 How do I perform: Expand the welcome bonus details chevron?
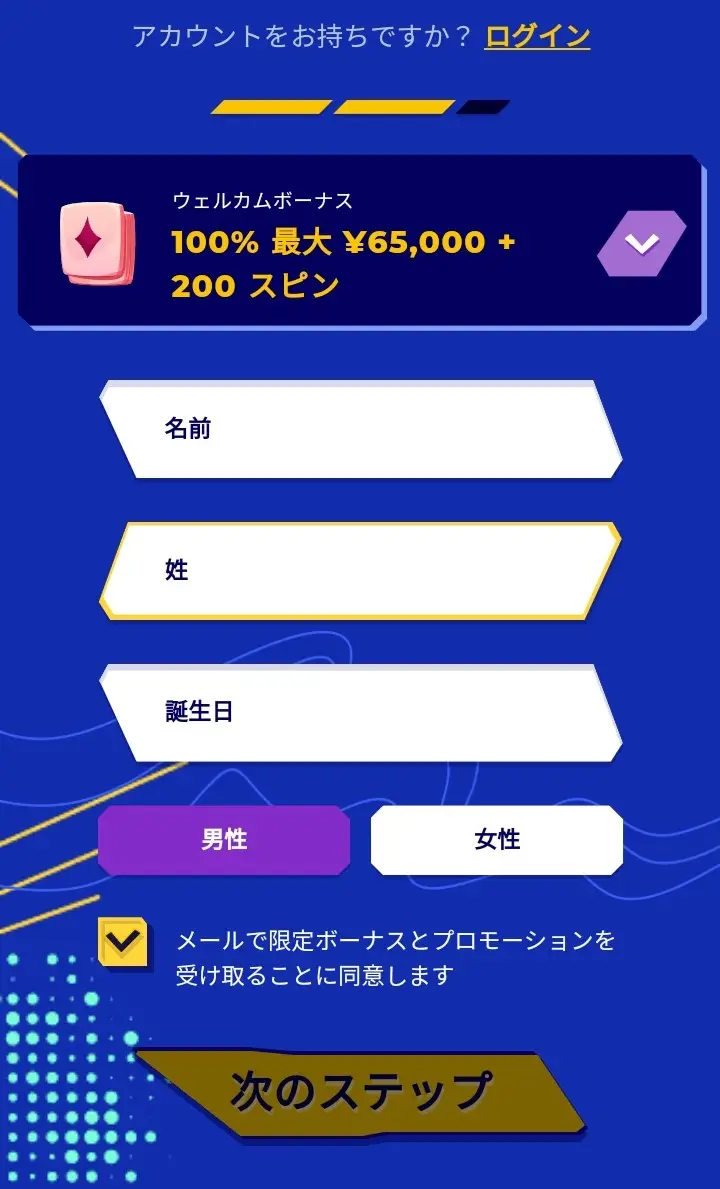pos(641,243)
